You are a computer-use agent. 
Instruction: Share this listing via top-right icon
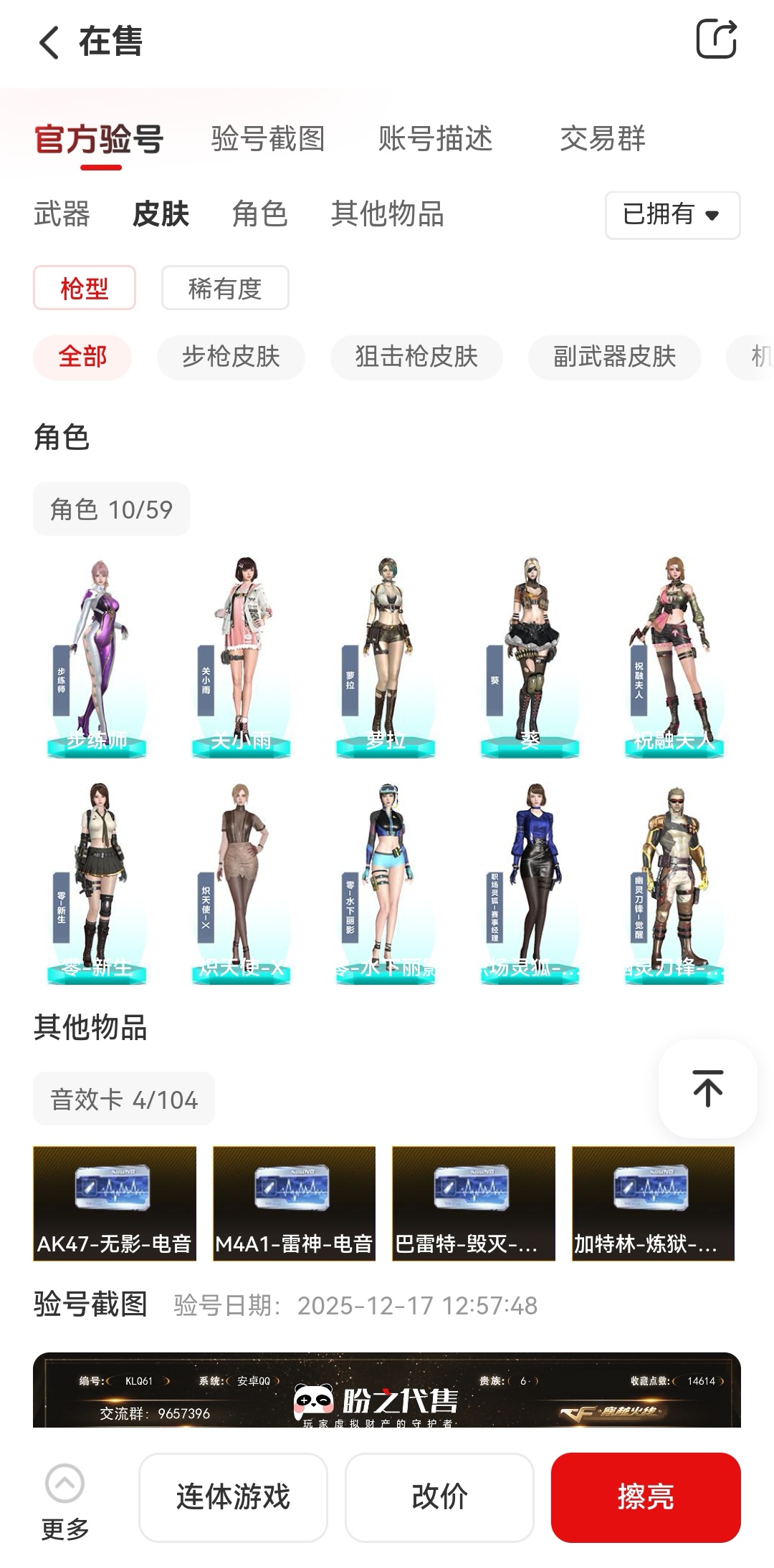point(717,39)
